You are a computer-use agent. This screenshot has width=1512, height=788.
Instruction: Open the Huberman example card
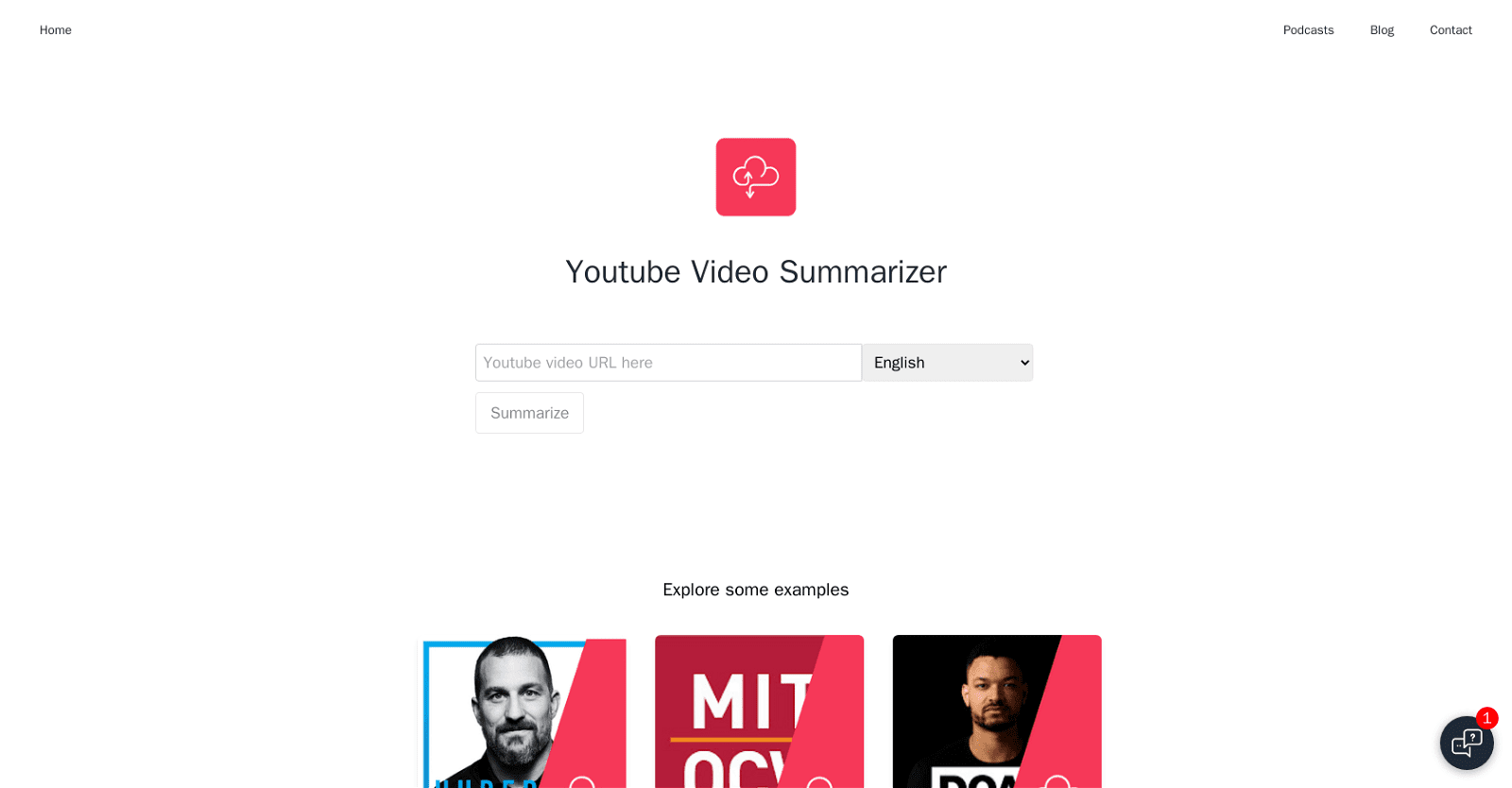click(523, 713)
